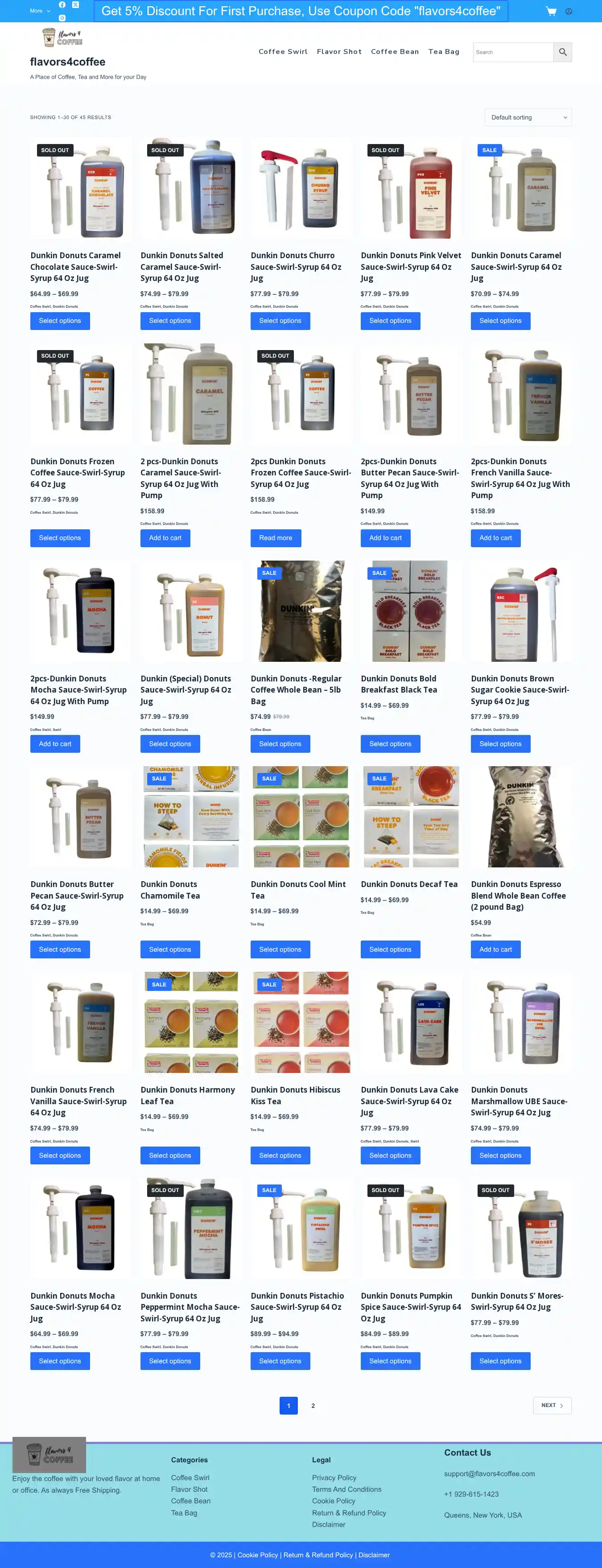Viewport: 602px width, 1568px height.
Task: Expand the More menu in top bar
Action: (x=40, y=11)
